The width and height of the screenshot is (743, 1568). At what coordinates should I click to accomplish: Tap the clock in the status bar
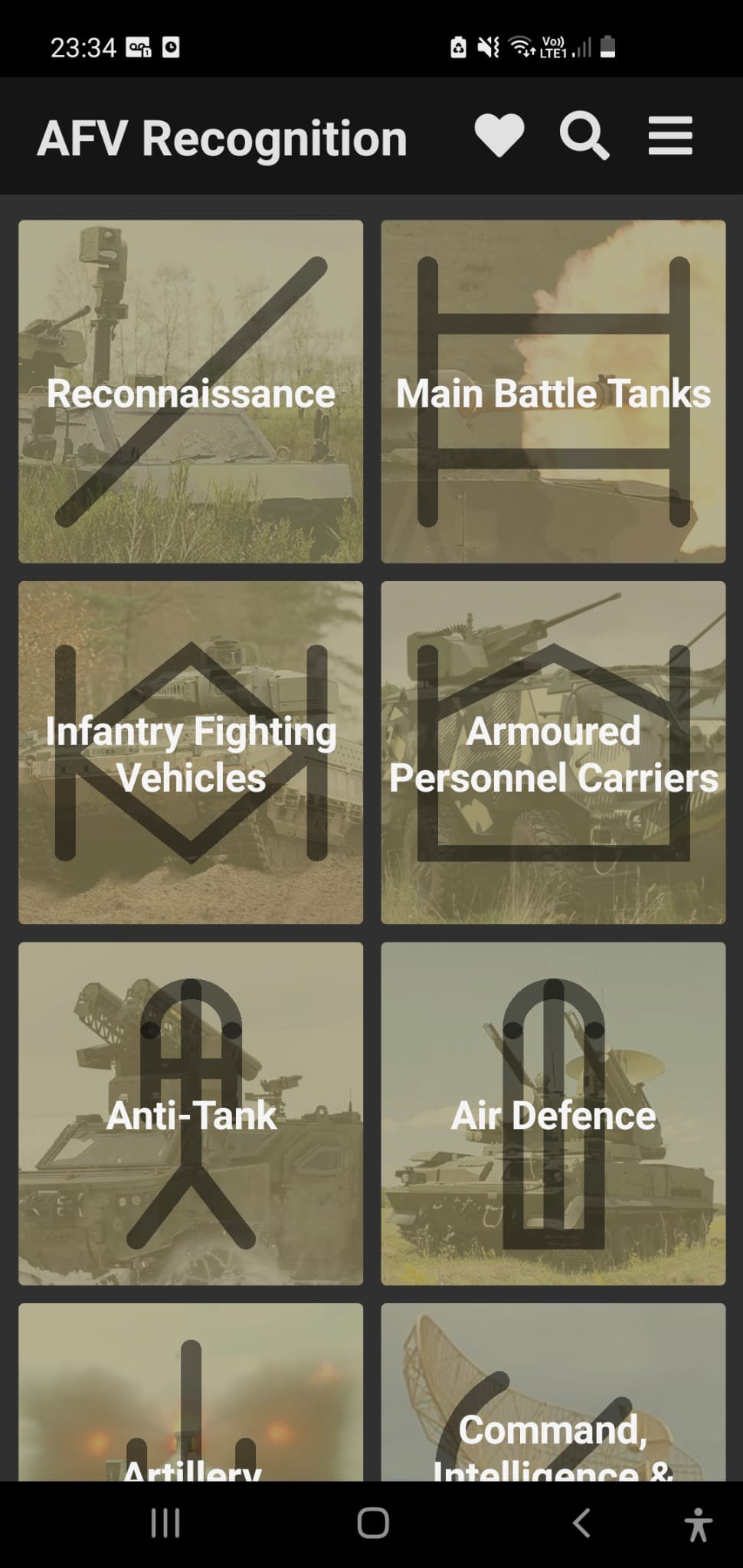(x=84, y=47)
